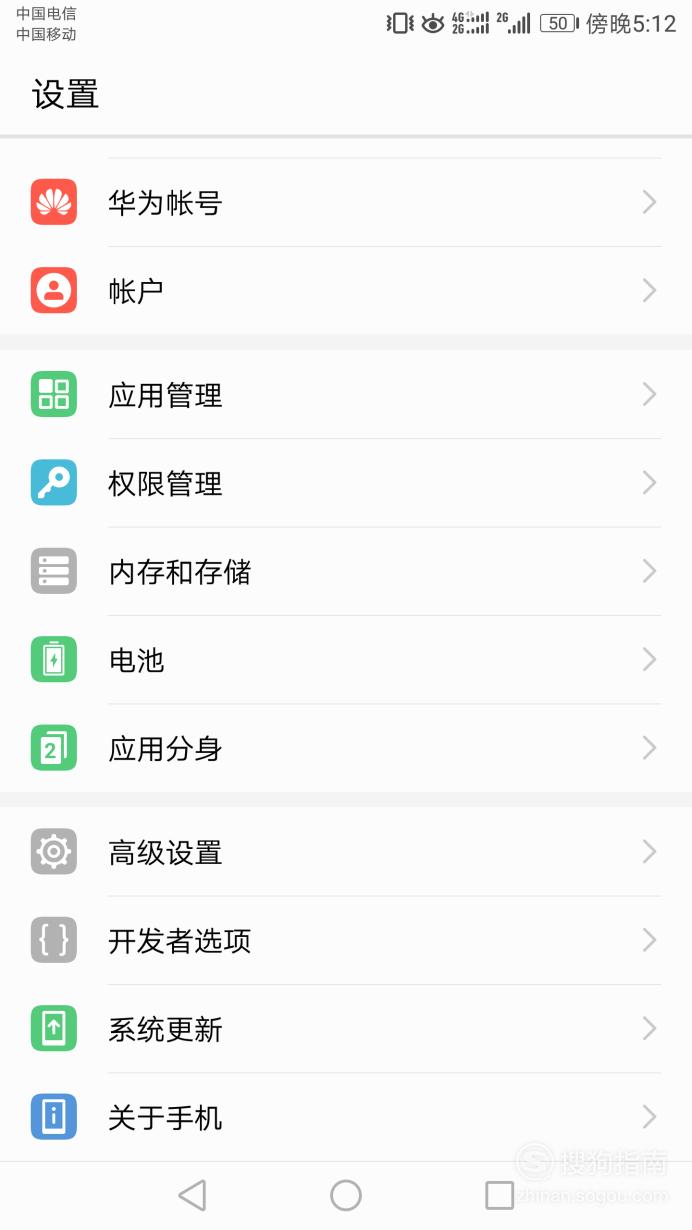
Task: Open 华为帐号 settings
Action: (x=346, y=203)
